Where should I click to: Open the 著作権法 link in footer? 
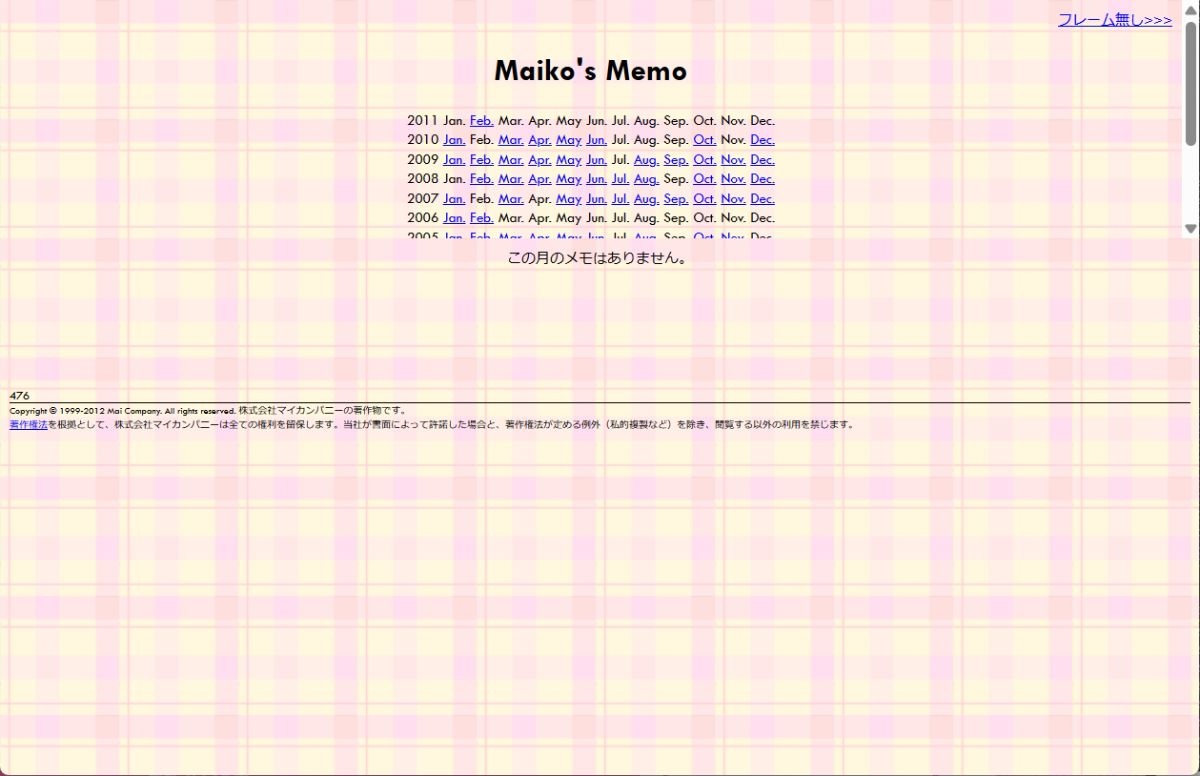point(28,425)
